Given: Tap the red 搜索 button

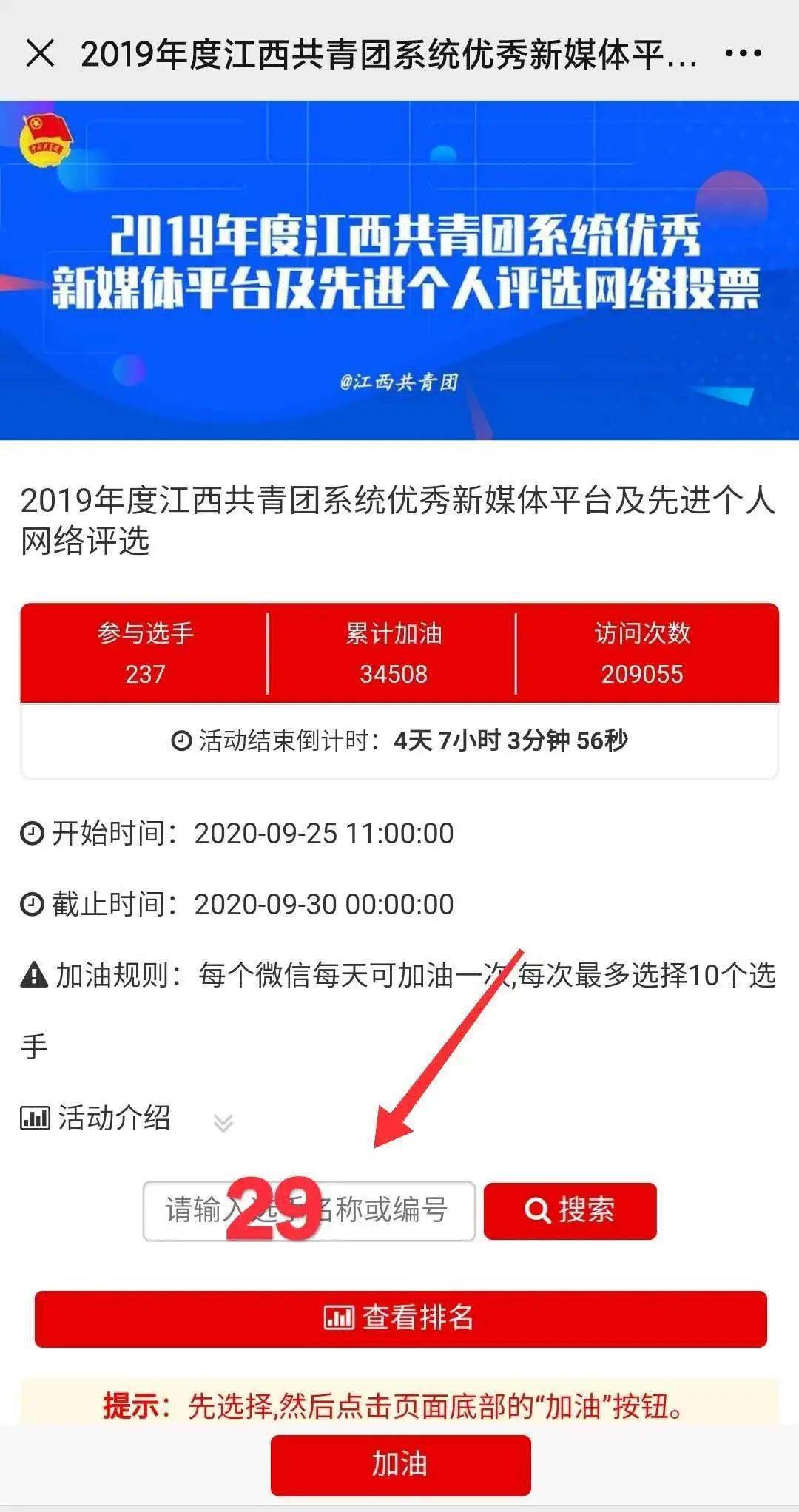Looking at the screenshot, I should [x=570, y=1211].
